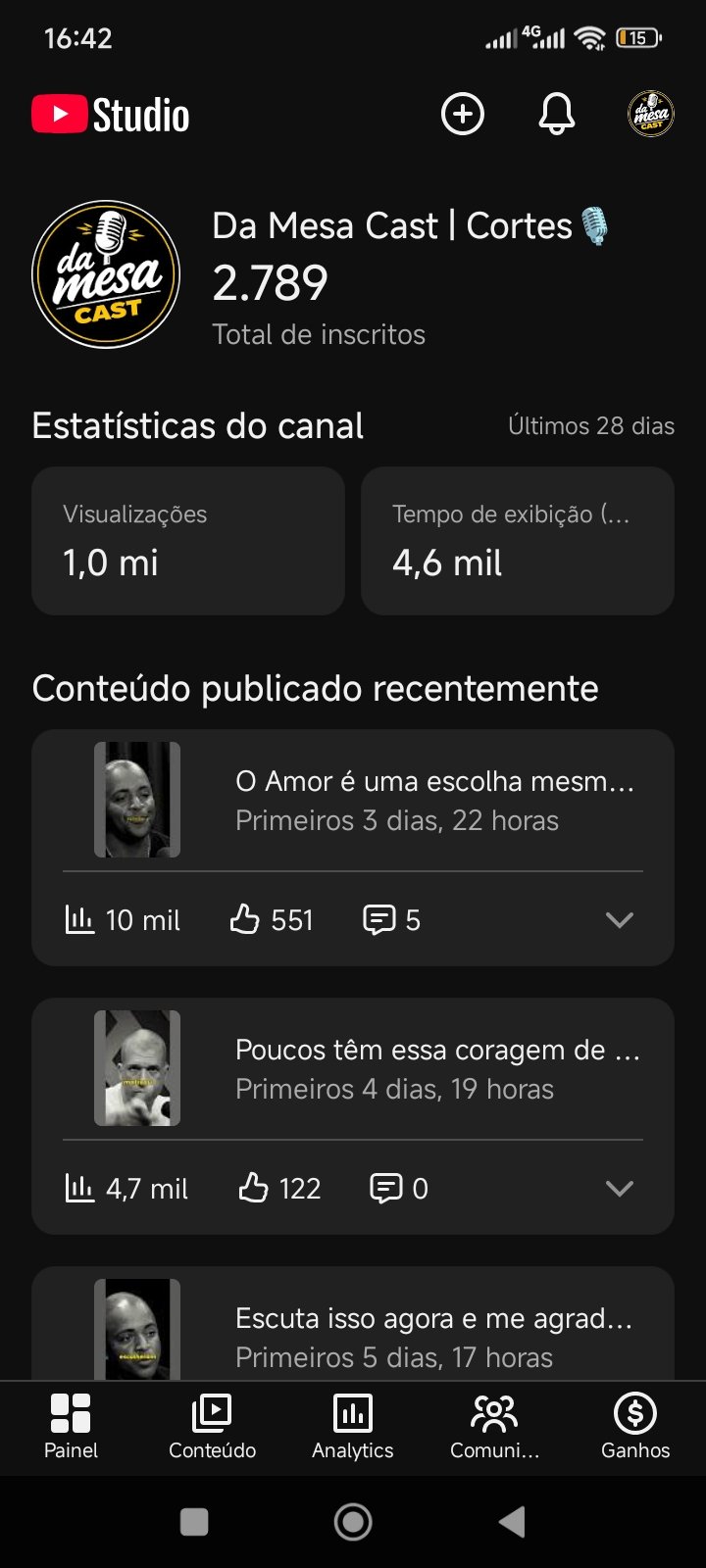
Task: Switch to the Painel tab
Action: pos(71,1427)
